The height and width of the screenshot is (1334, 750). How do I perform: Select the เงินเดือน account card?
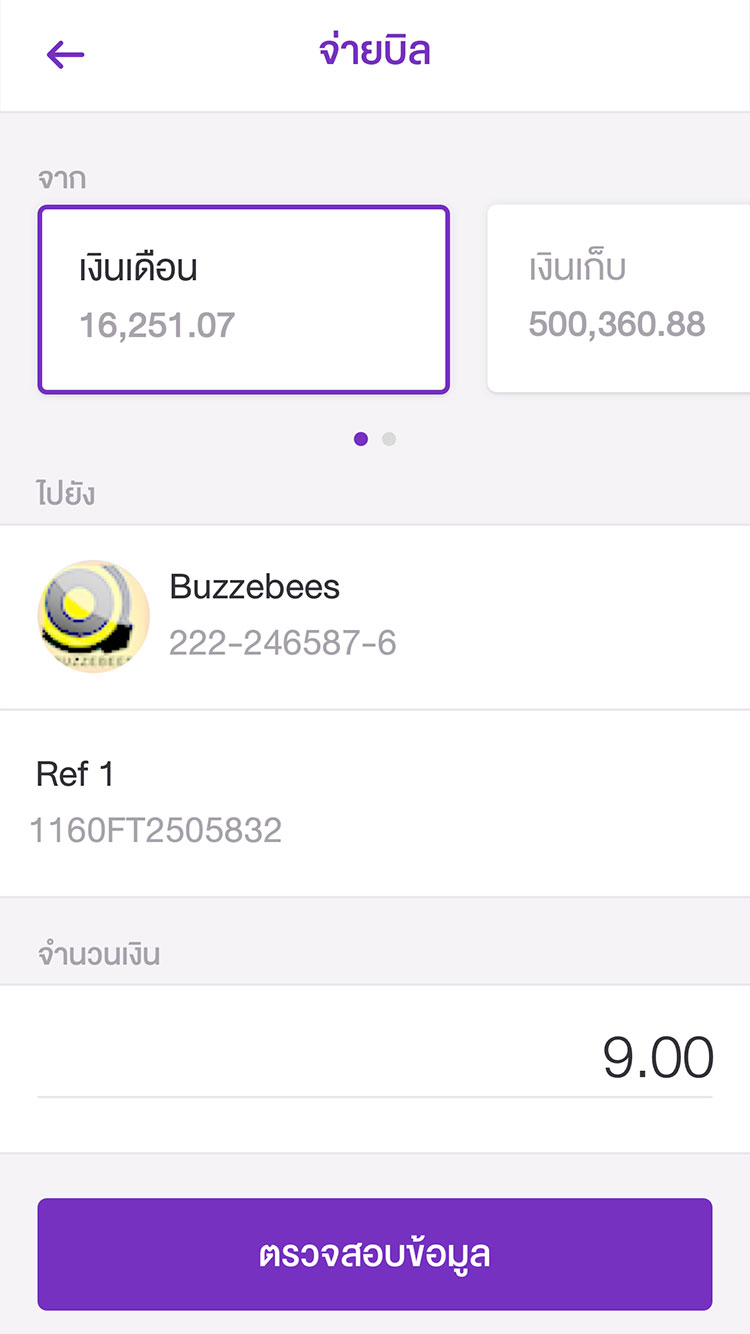(244, 299)
